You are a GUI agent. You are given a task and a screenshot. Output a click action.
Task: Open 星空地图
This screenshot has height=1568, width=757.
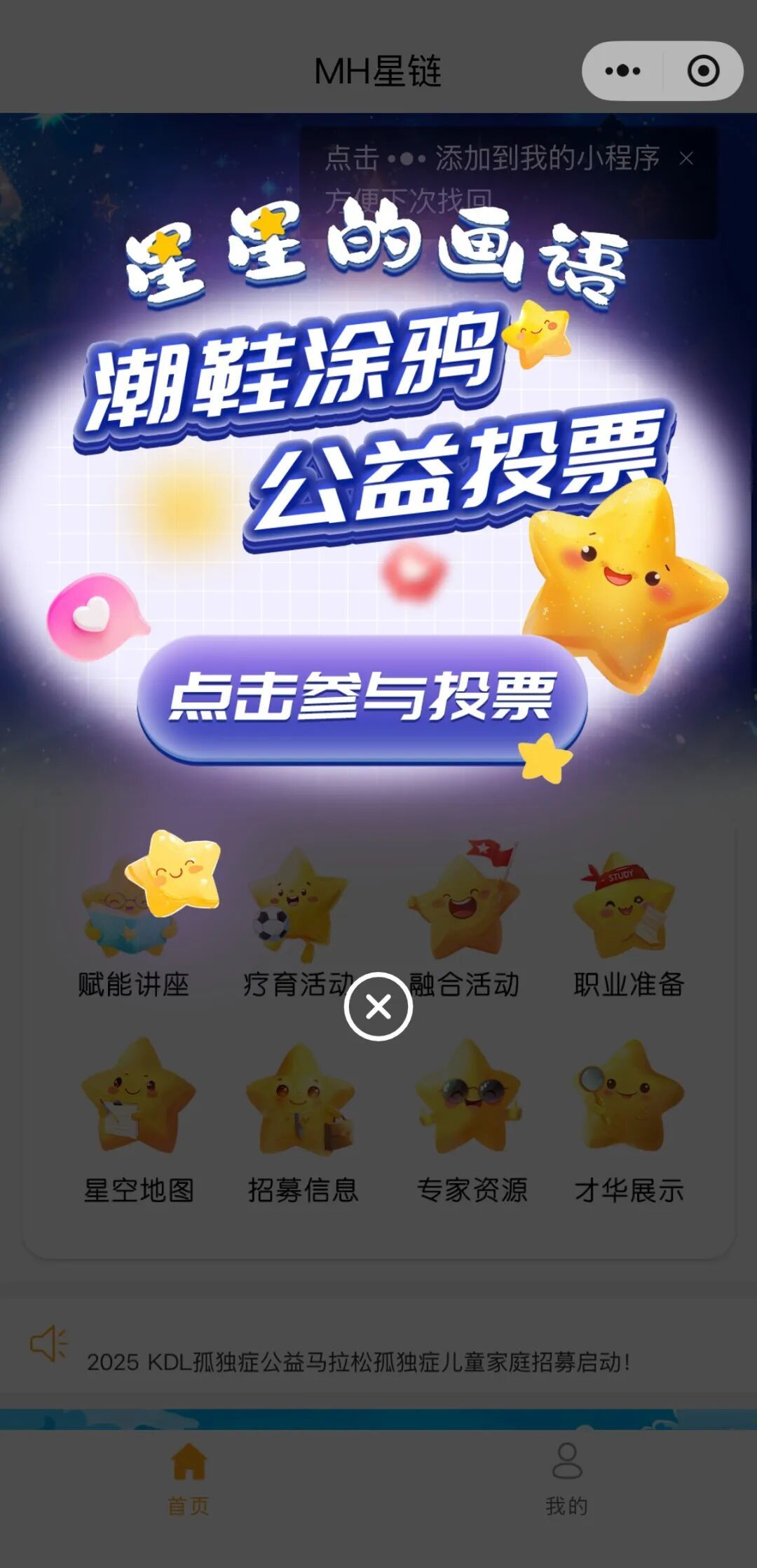(x=139, y=1122)
